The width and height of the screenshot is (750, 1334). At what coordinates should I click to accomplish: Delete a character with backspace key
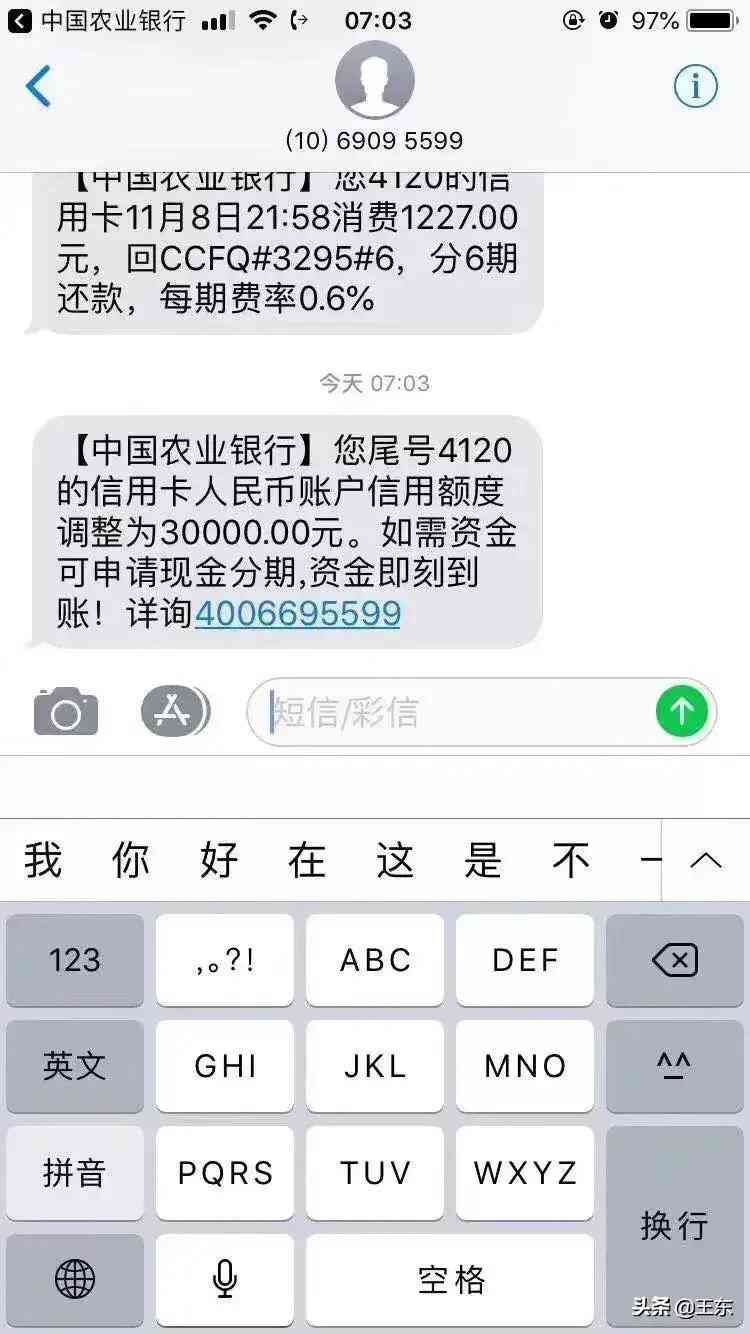tap(674, 960)
